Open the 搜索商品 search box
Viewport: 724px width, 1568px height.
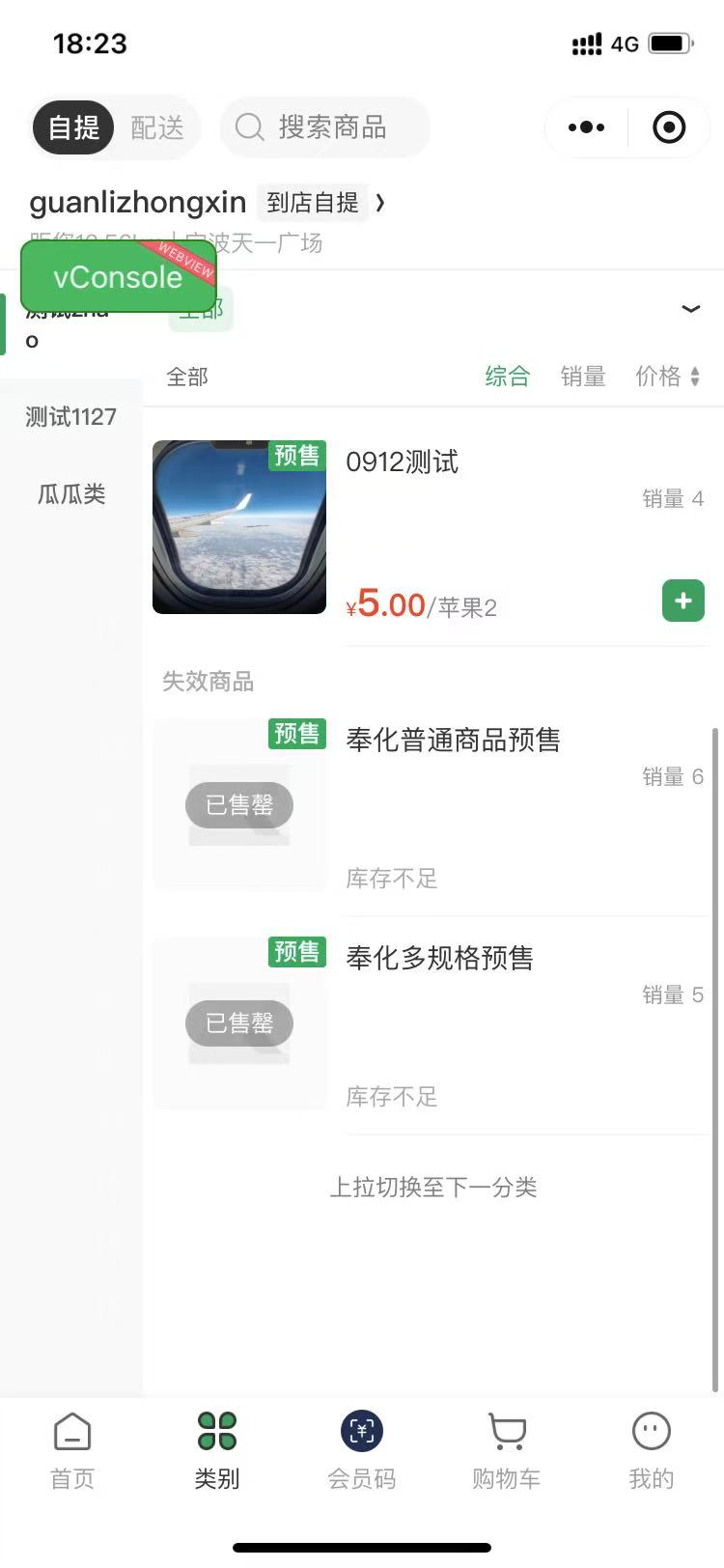[x=325, y=127]
